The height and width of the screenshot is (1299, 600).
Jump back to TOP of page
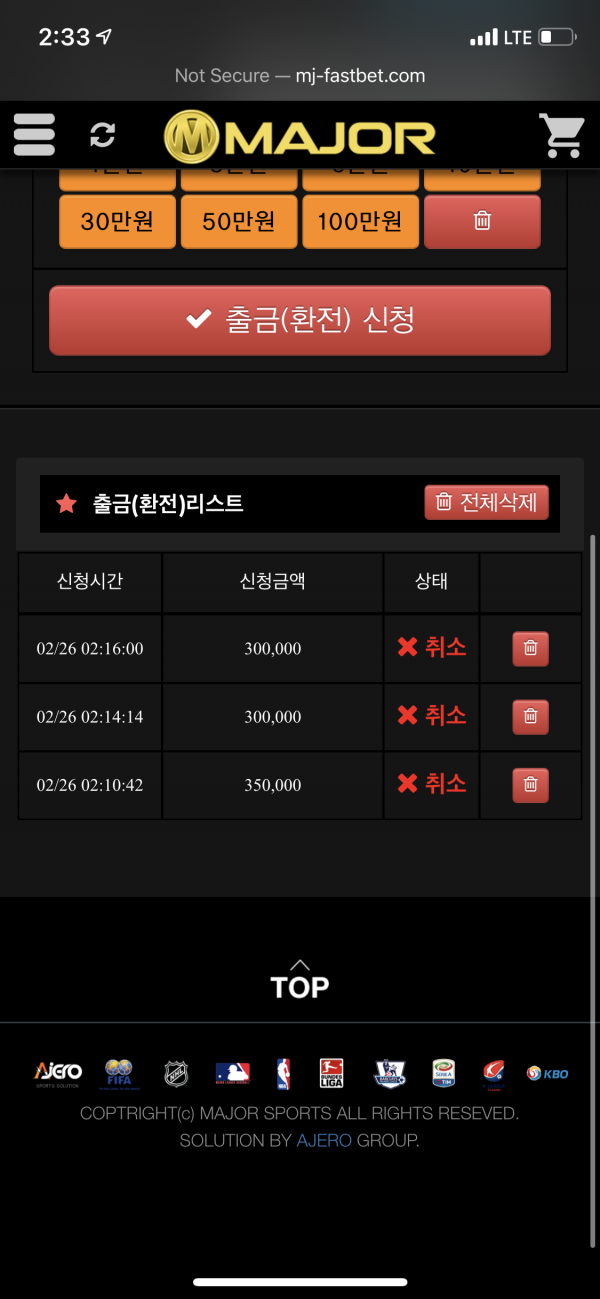pyautogui.click(x=300, y=980)
